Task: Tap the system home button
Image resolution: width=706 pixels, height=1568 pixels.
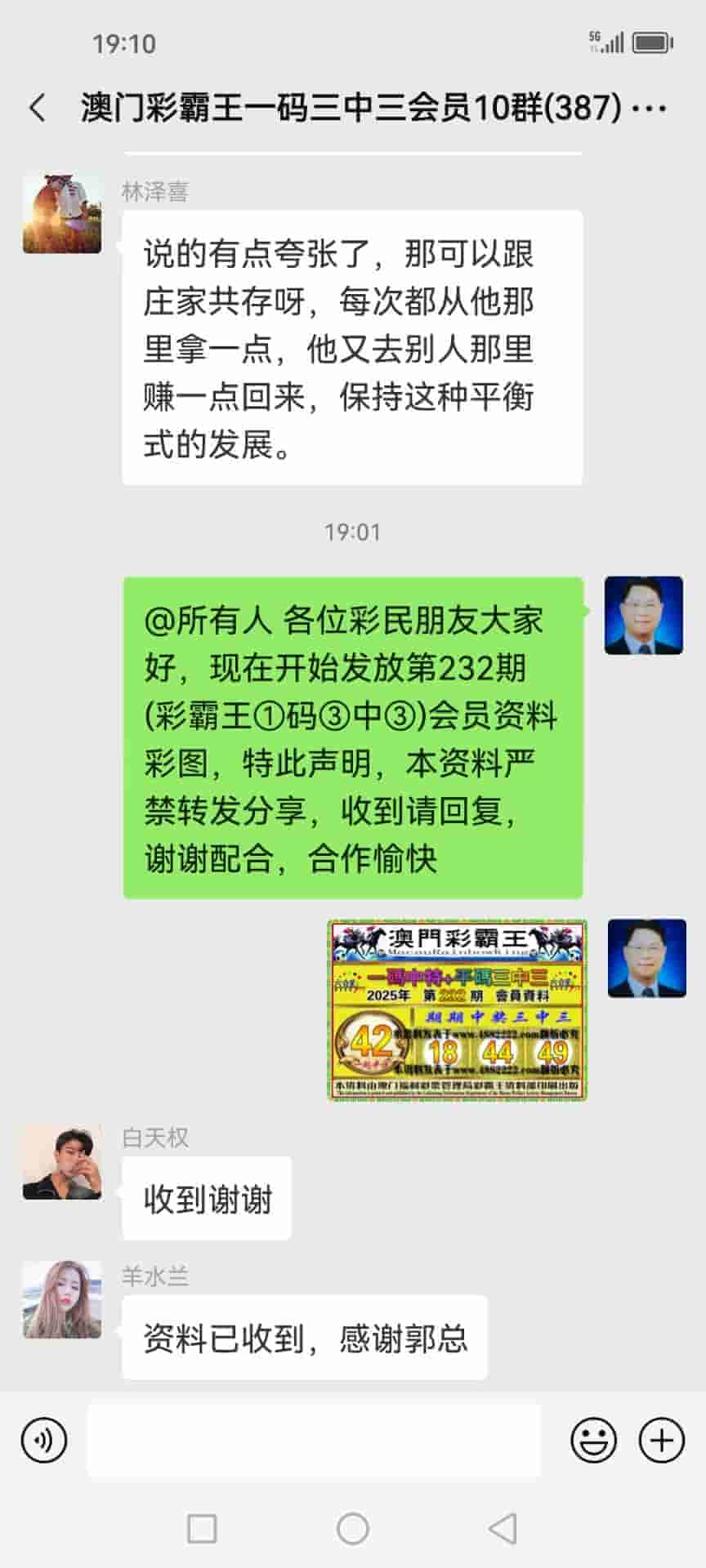Action: click(x=353, y=1529)
